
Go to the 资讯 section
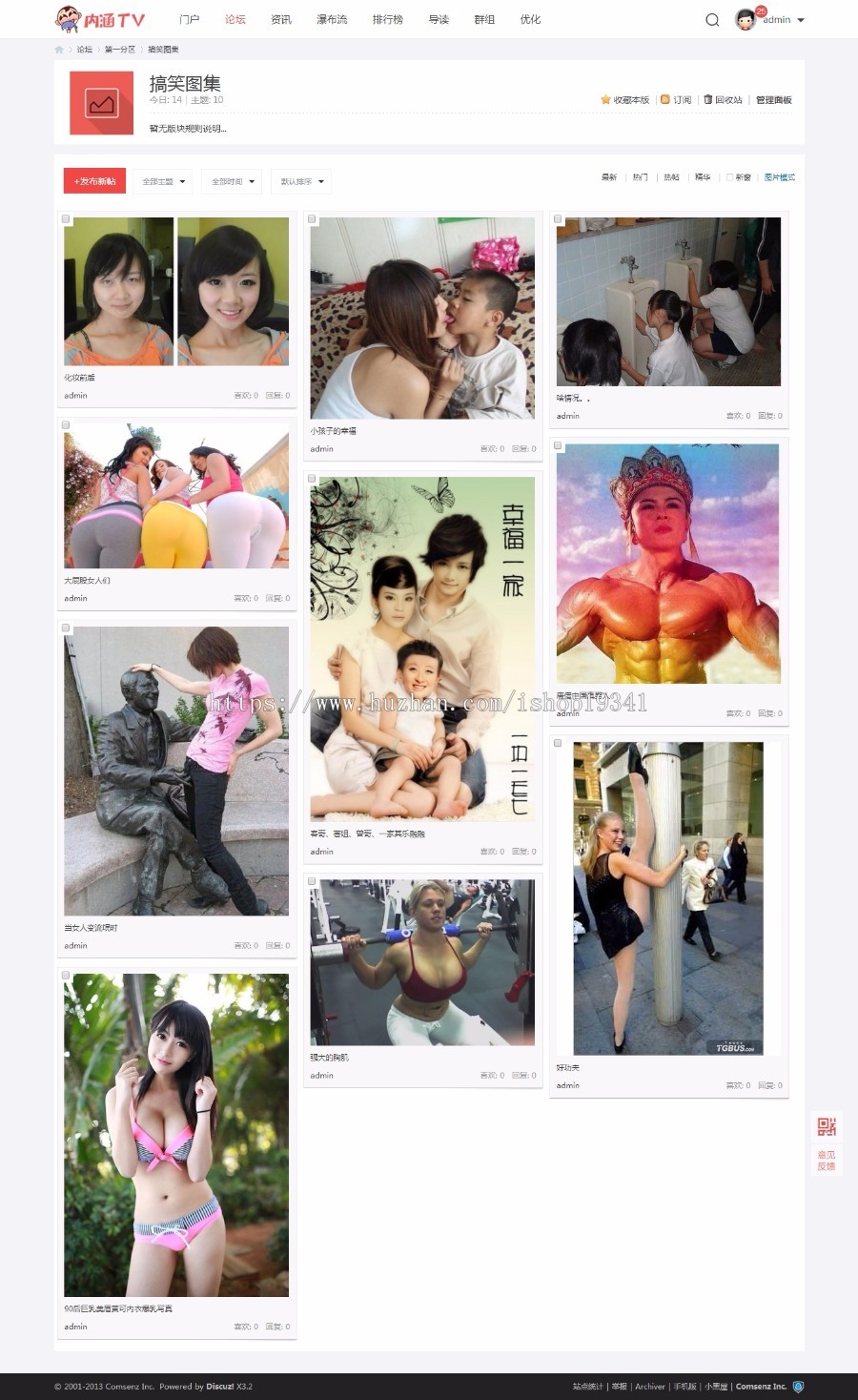coord(281,20)
